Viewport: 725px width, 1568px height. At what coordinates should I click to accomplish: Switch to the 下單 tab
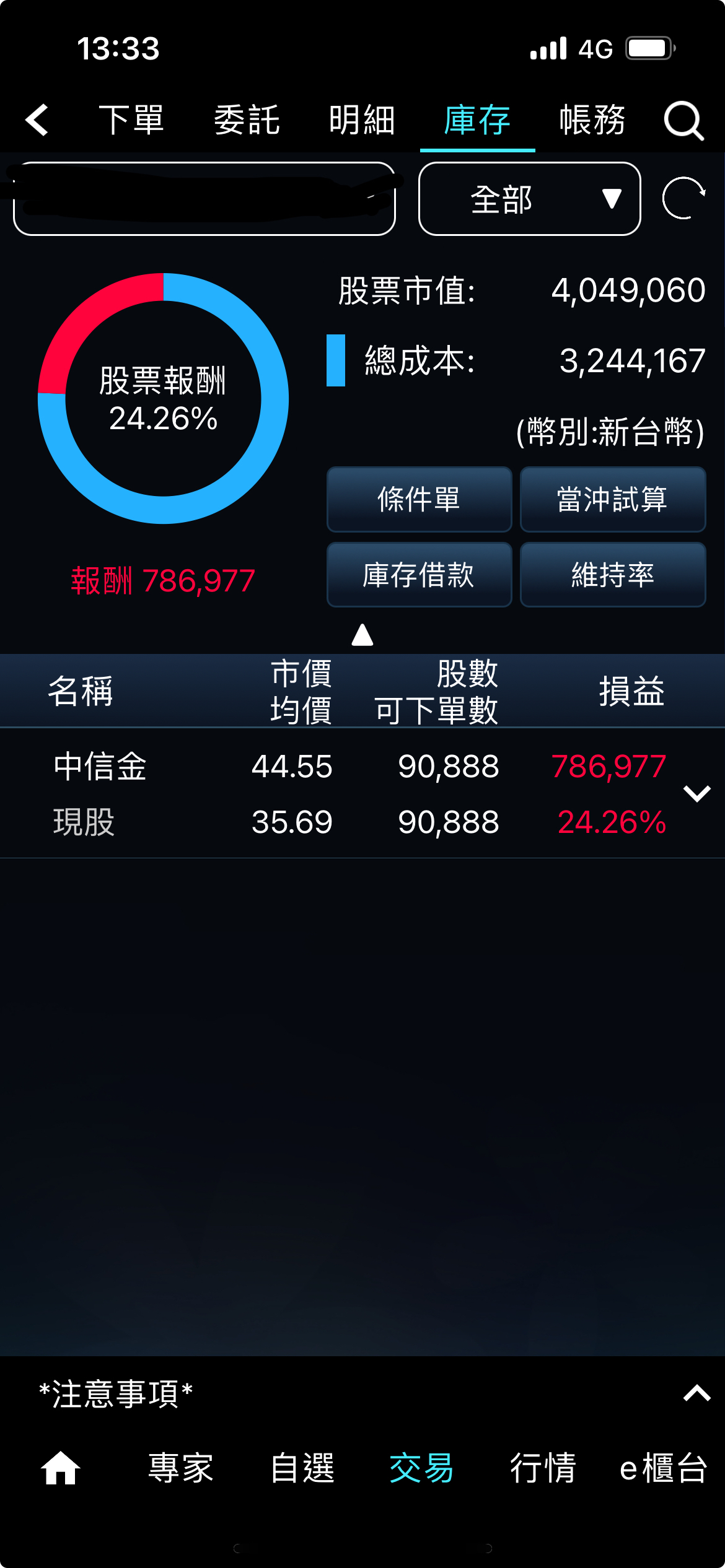pos(131,120)
